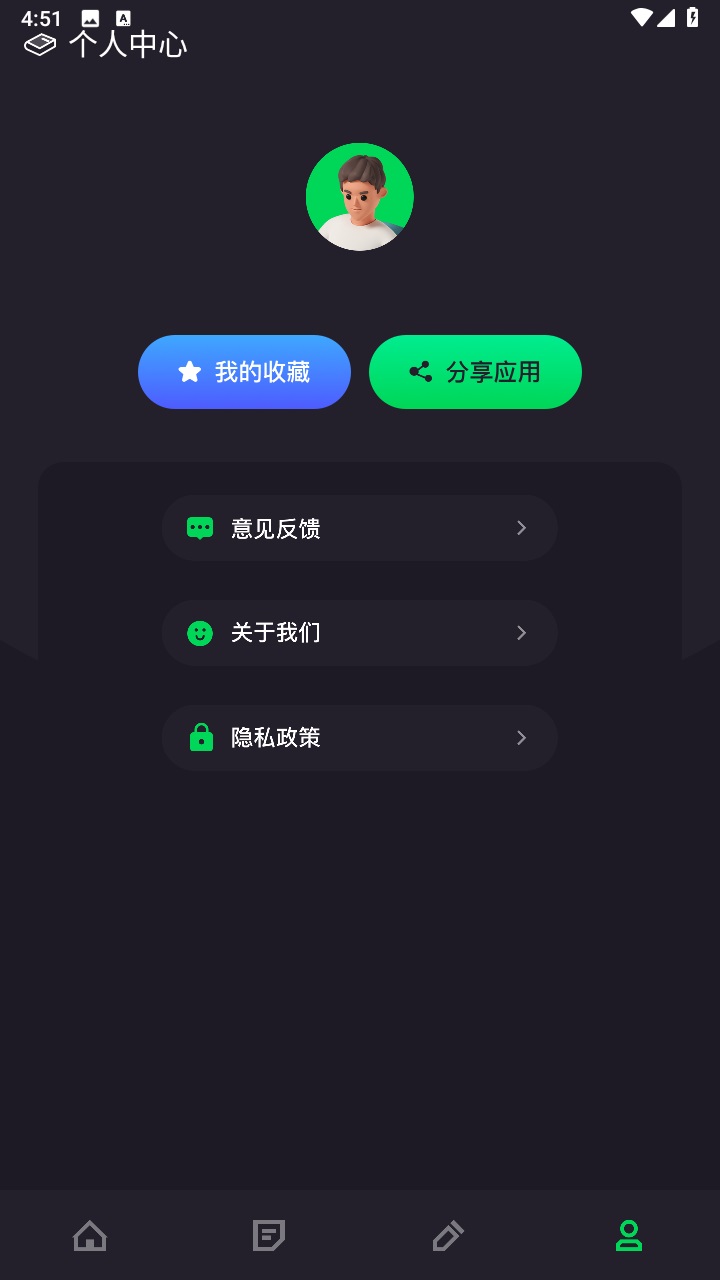Open the article list via the document icon

[x=269, y=1236]
